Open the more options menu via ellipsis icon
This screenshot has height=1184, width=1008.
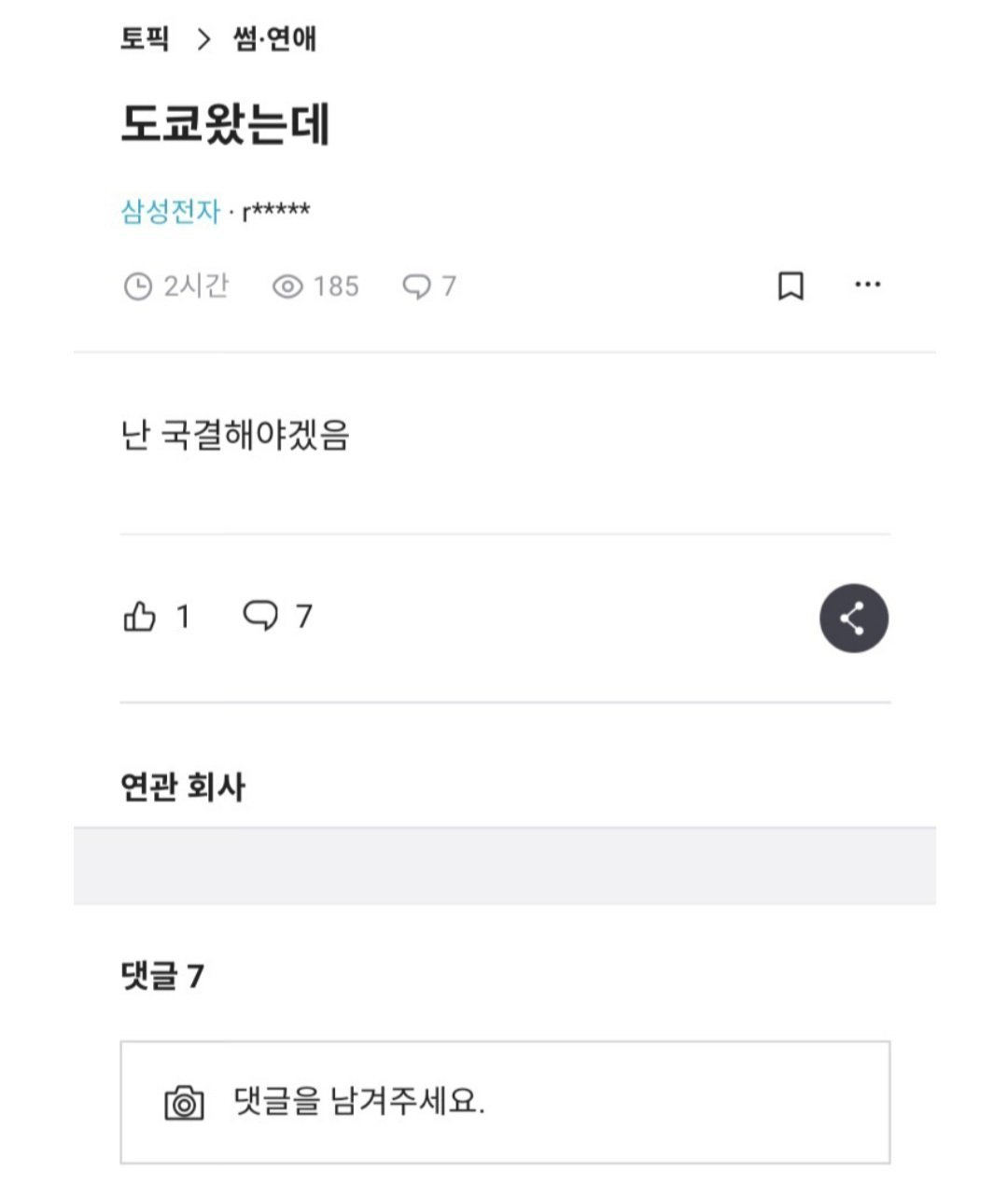pos(868,286)
